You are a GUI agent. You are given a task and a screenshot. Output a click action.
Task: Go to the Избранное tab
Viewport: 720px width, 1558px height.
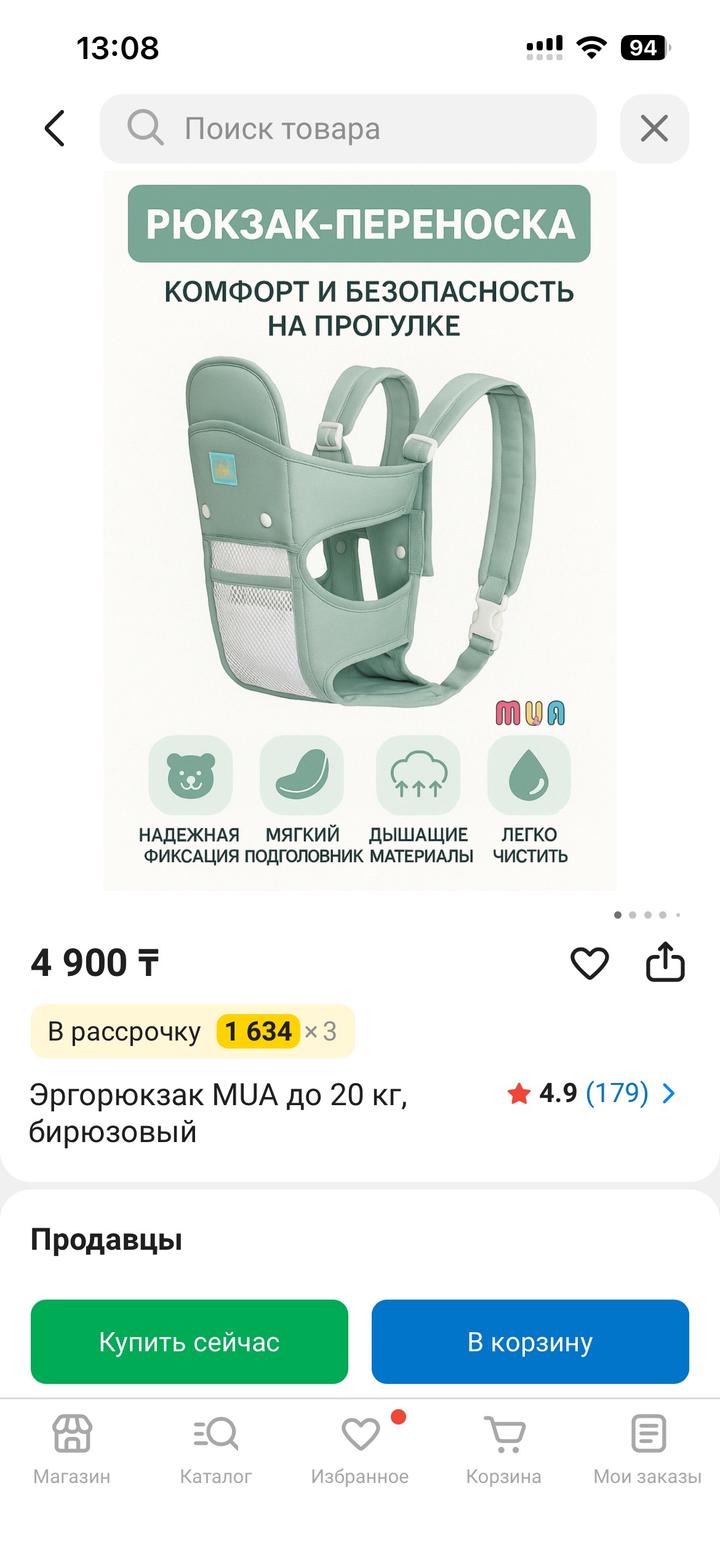coord(360,1449)
